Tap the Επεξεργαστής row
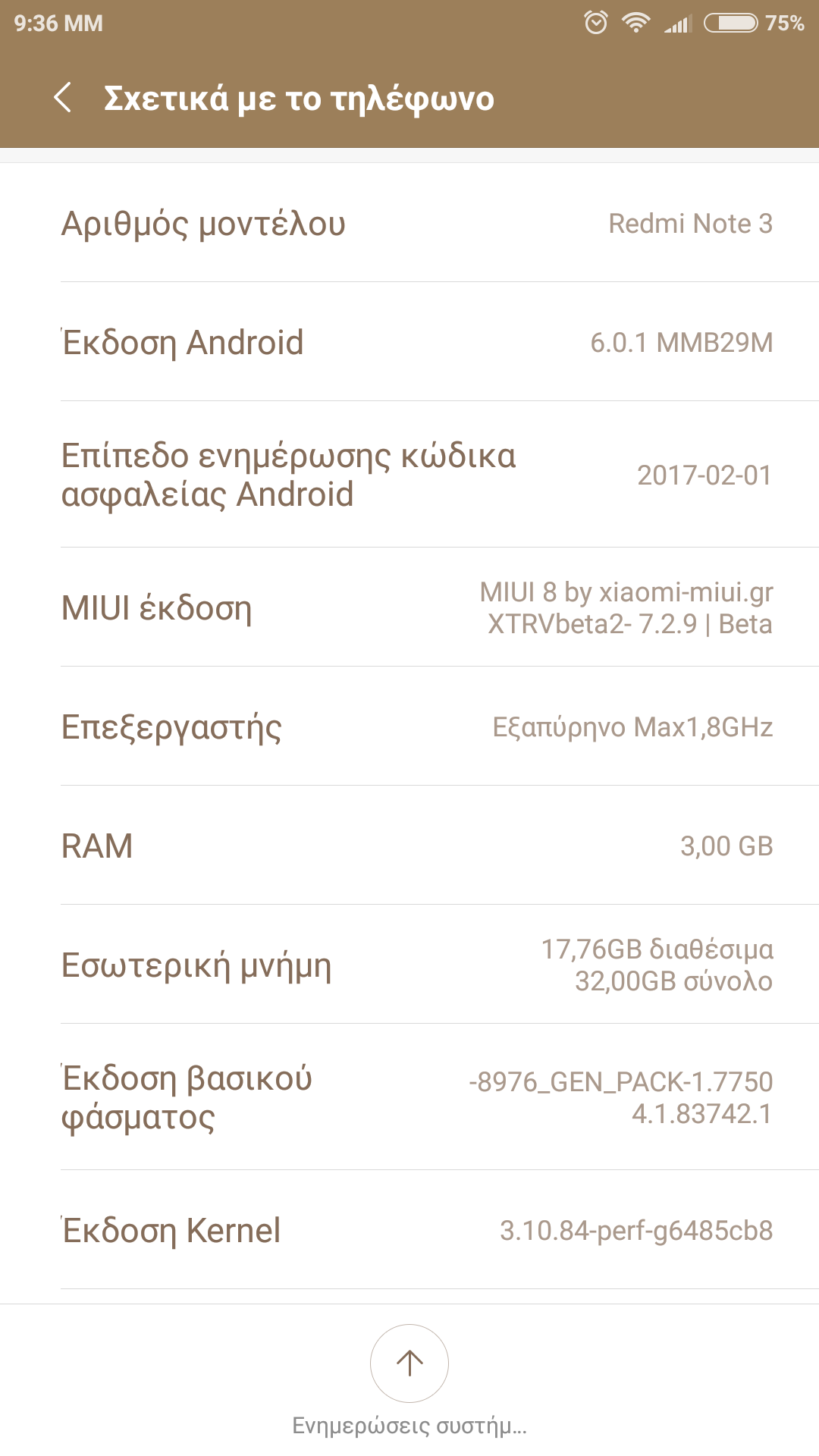 click(x=409, y=727)
